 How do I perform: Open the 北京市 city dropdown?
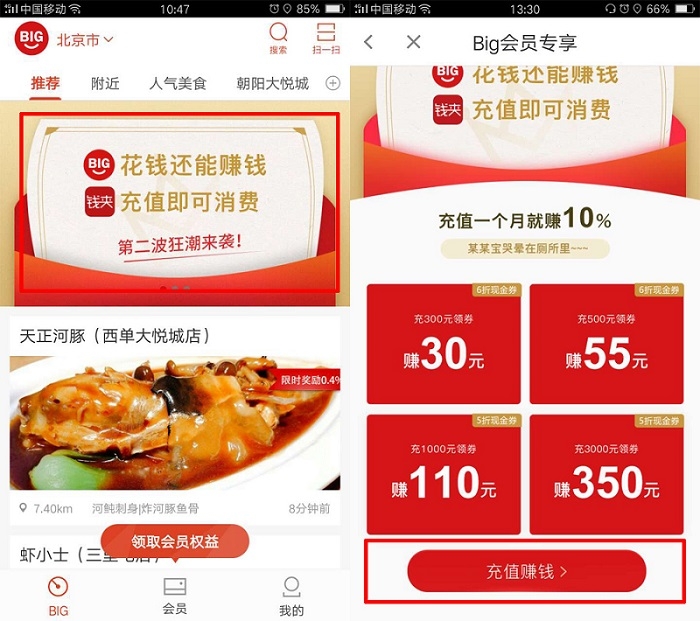84,41
